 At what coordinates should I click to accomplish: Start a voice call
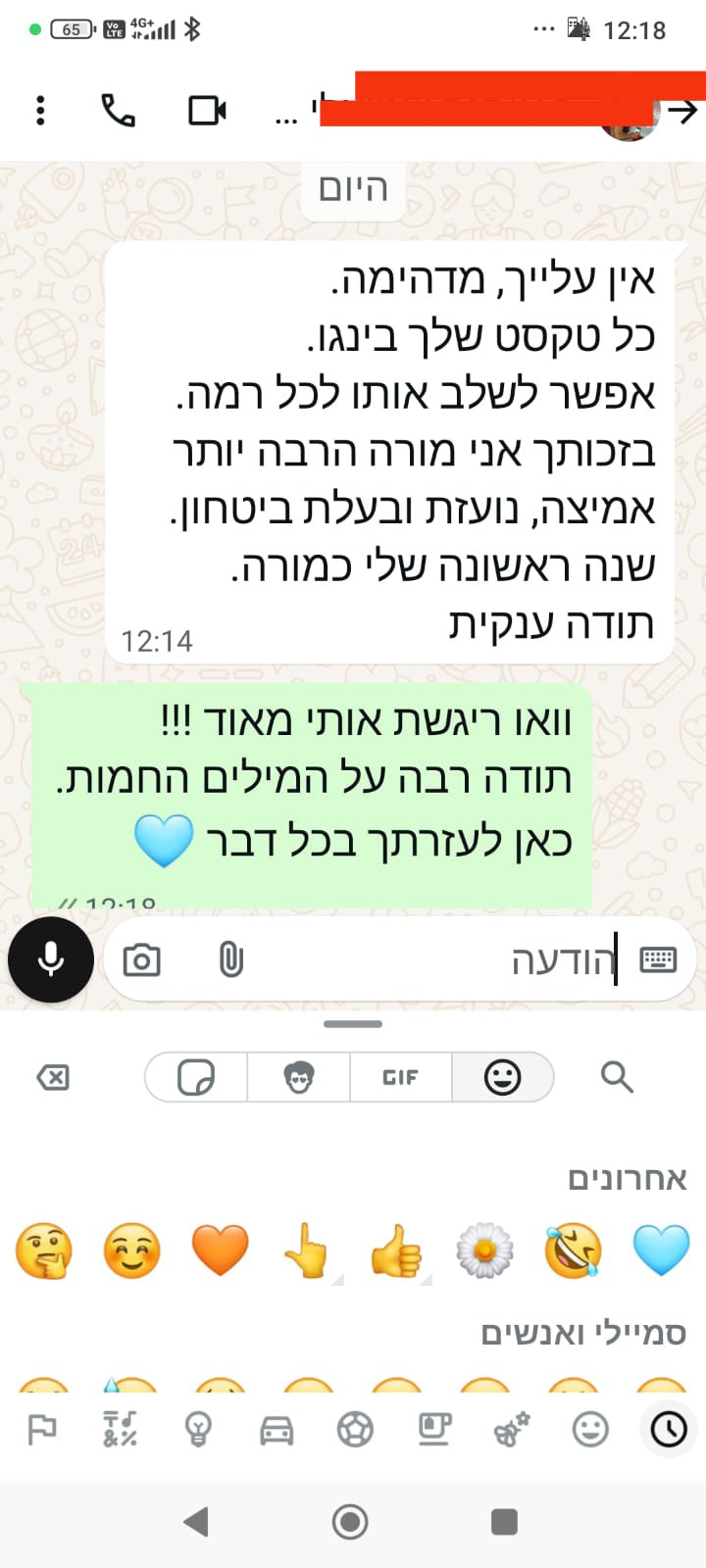point(119,110)
